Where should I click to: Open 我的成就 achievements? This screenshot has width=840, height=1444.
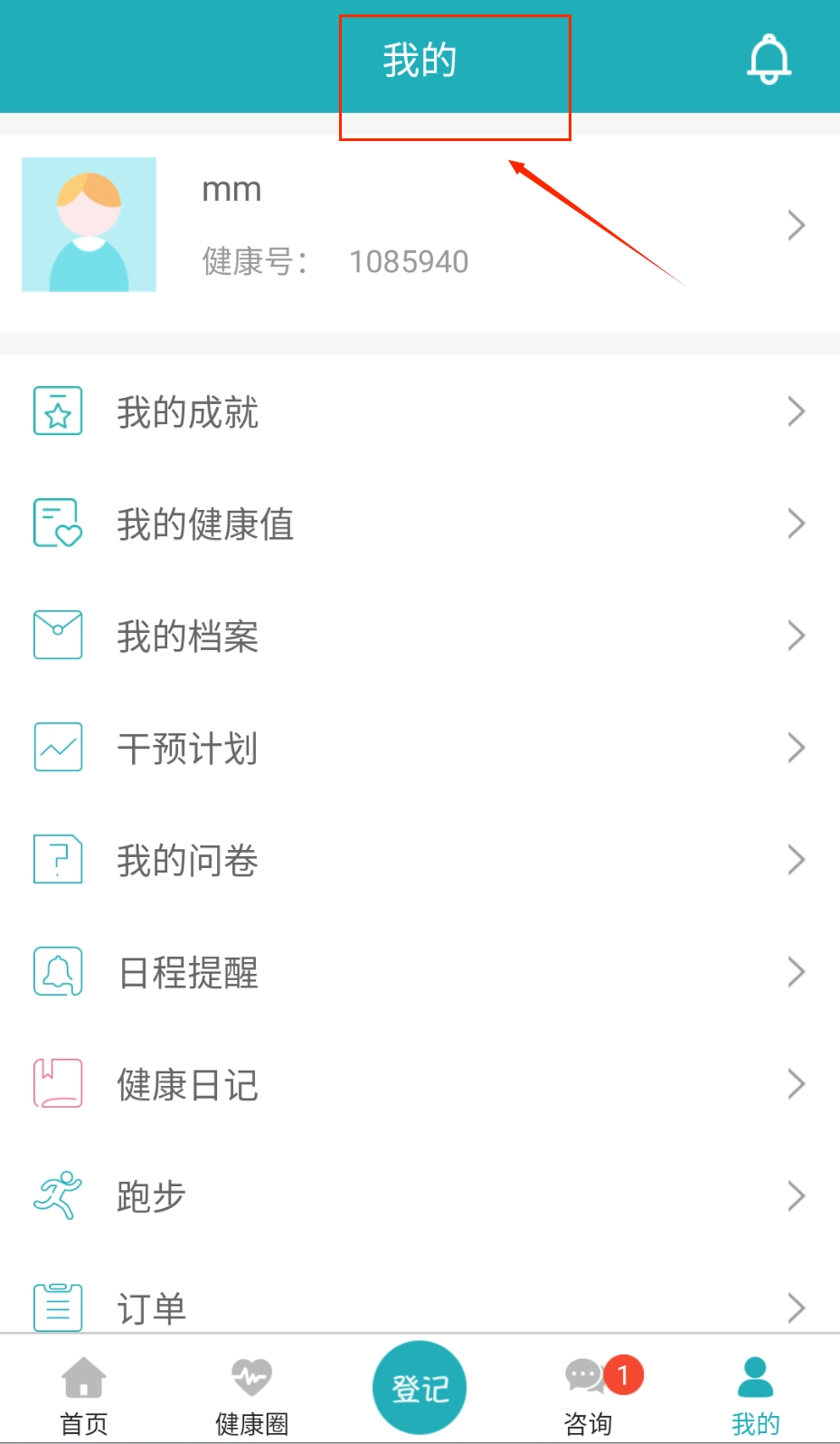420,411
